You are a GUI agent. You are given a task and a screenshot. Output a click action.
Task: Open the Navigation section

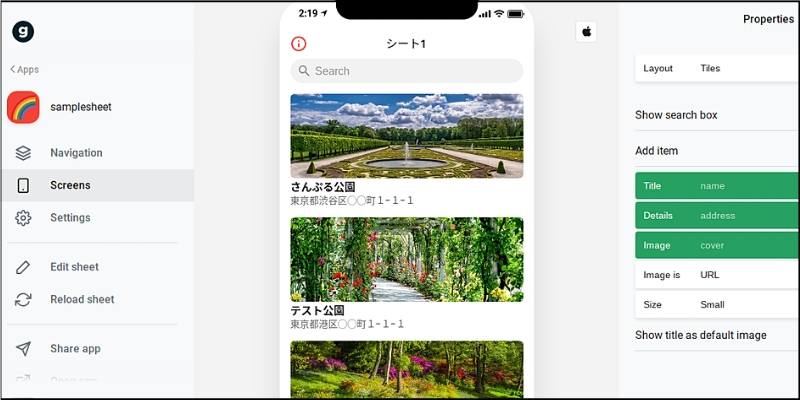[76, 153]
